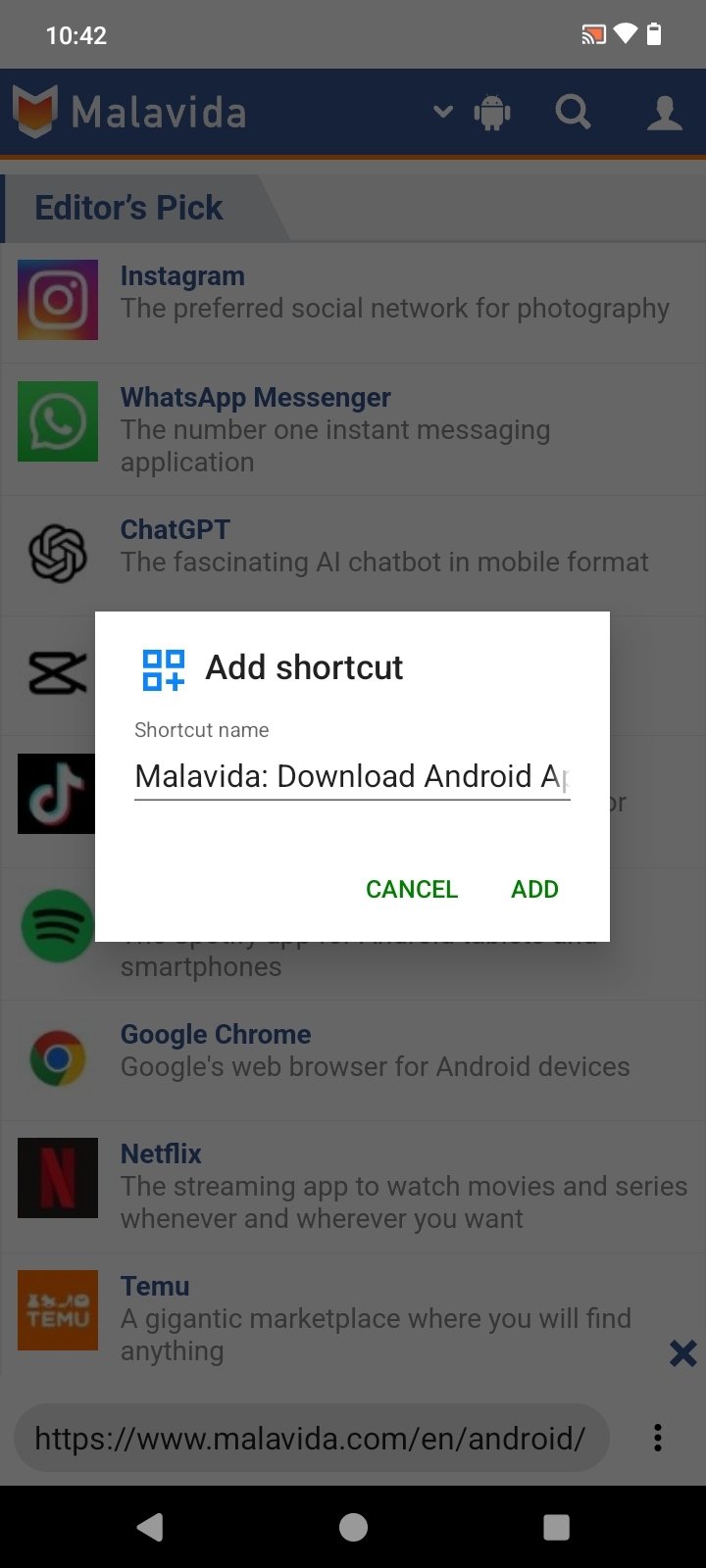This screenshot has width=706, height=1568.
Task: Confirm adding the shortcut with ADD
Action: [x=534, y=889]
